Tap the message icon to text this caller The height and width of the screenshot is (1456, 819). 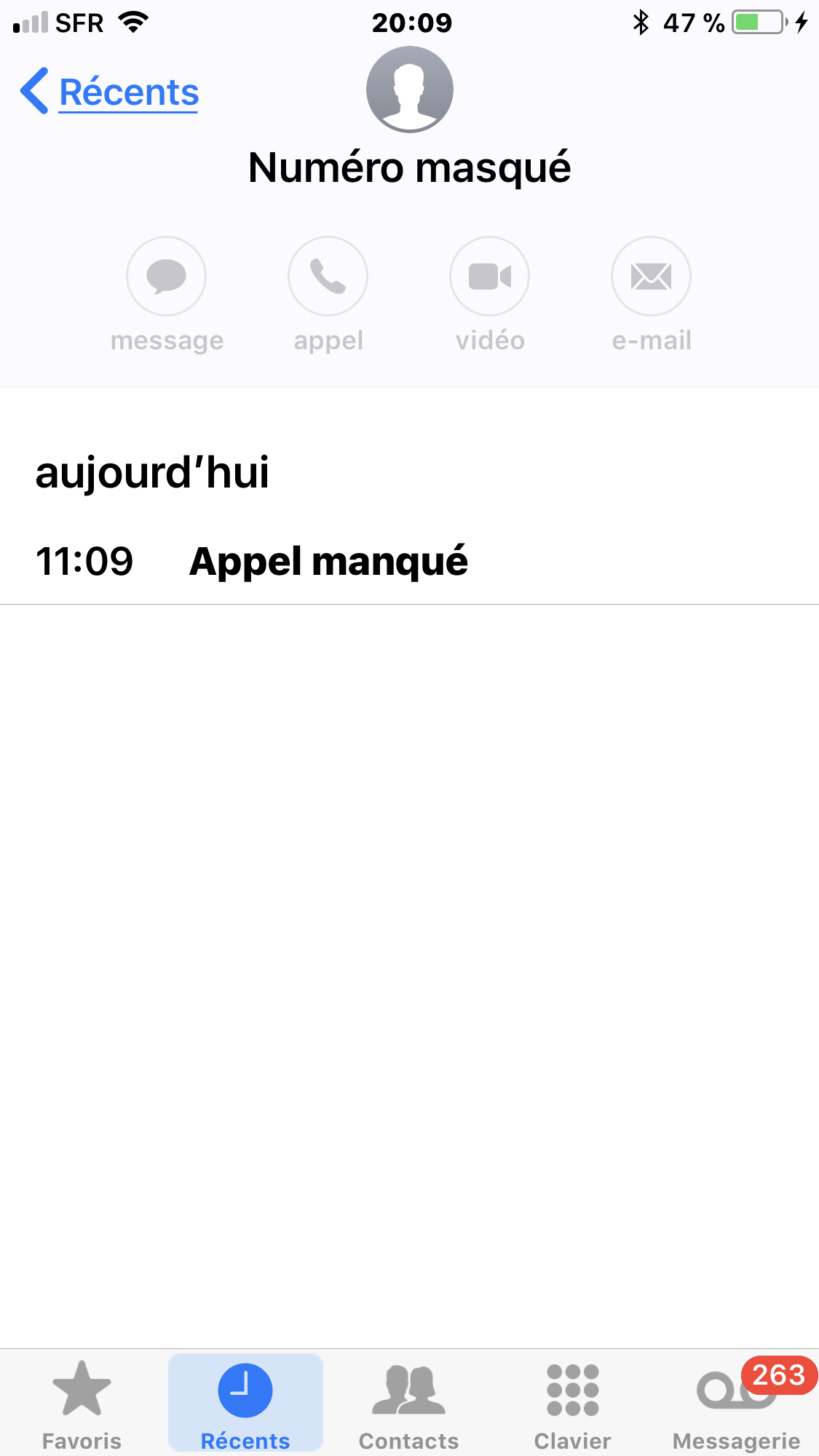point(167,276)
